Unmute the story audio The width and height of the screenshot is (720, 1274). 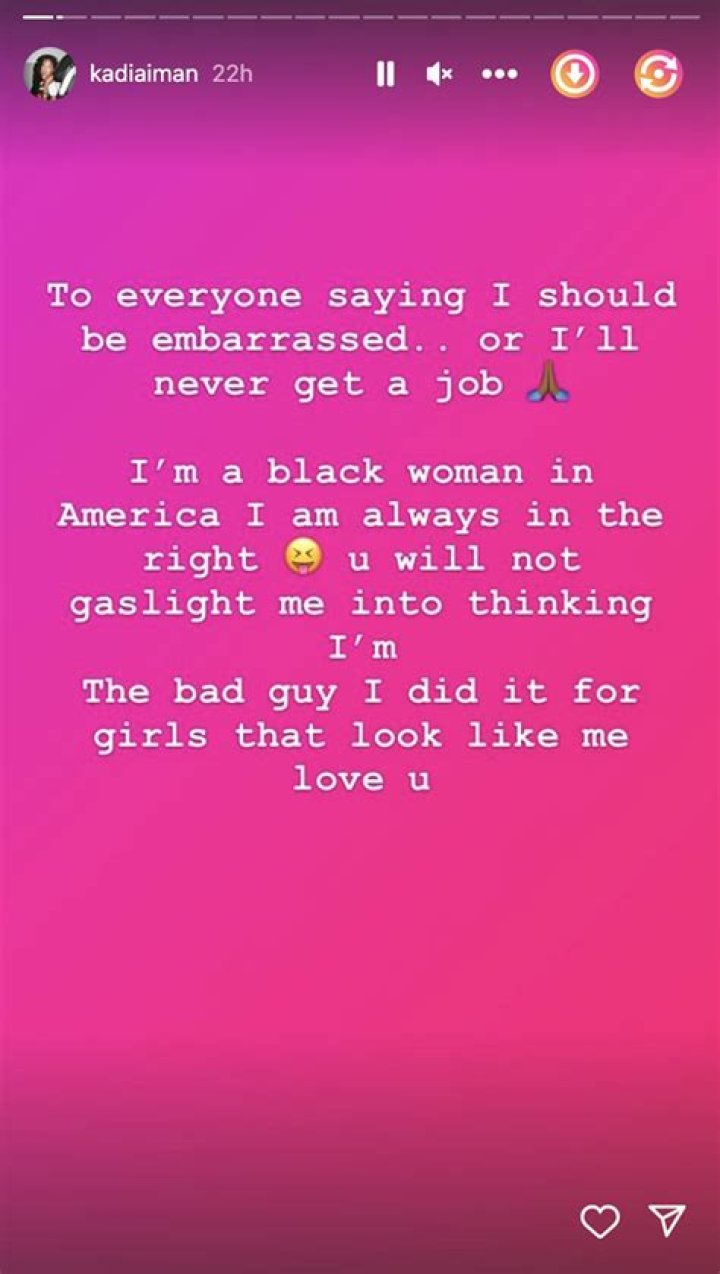coord(440,74)
